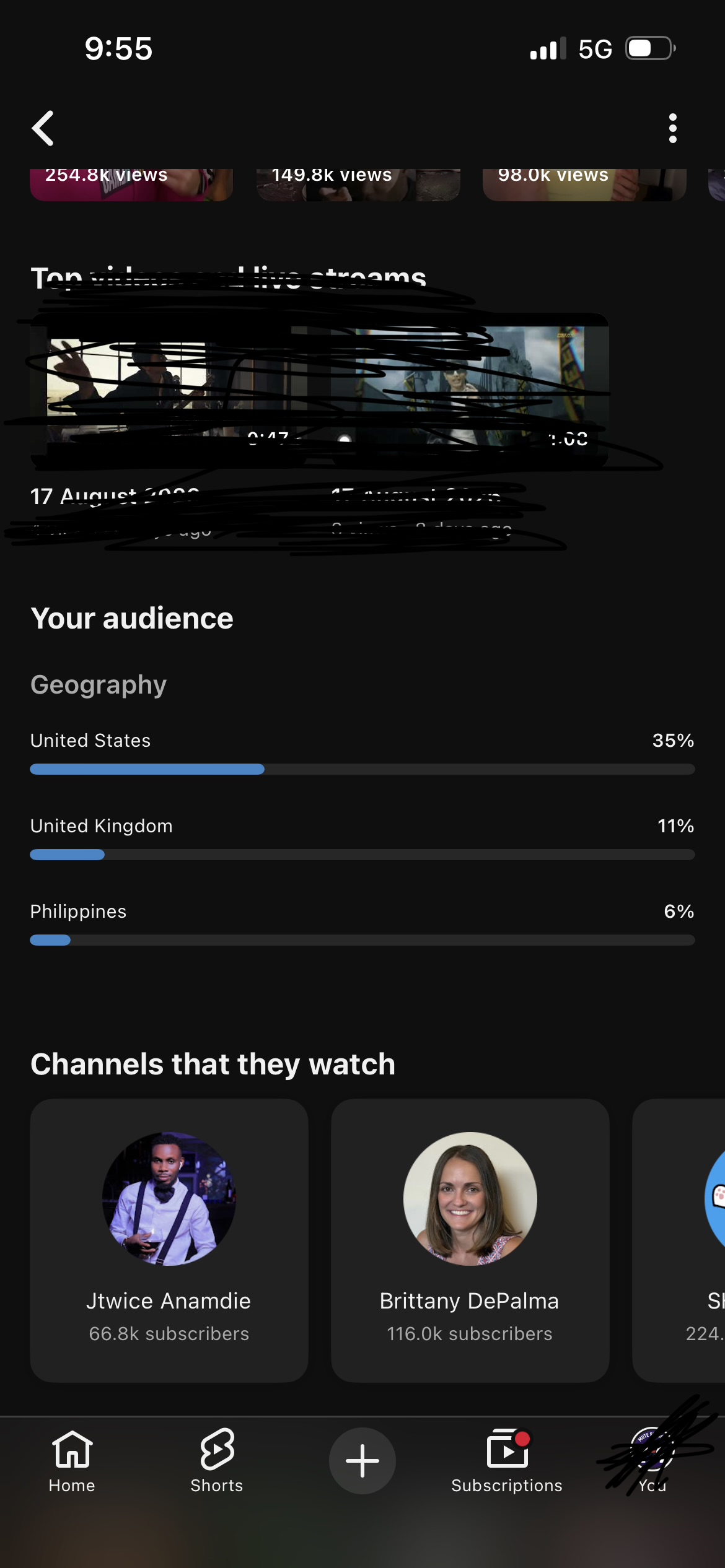Screen dimensions: 725x1568
Task: Open the Jtwice Anamdie channel card
Action: [169, 1240]
